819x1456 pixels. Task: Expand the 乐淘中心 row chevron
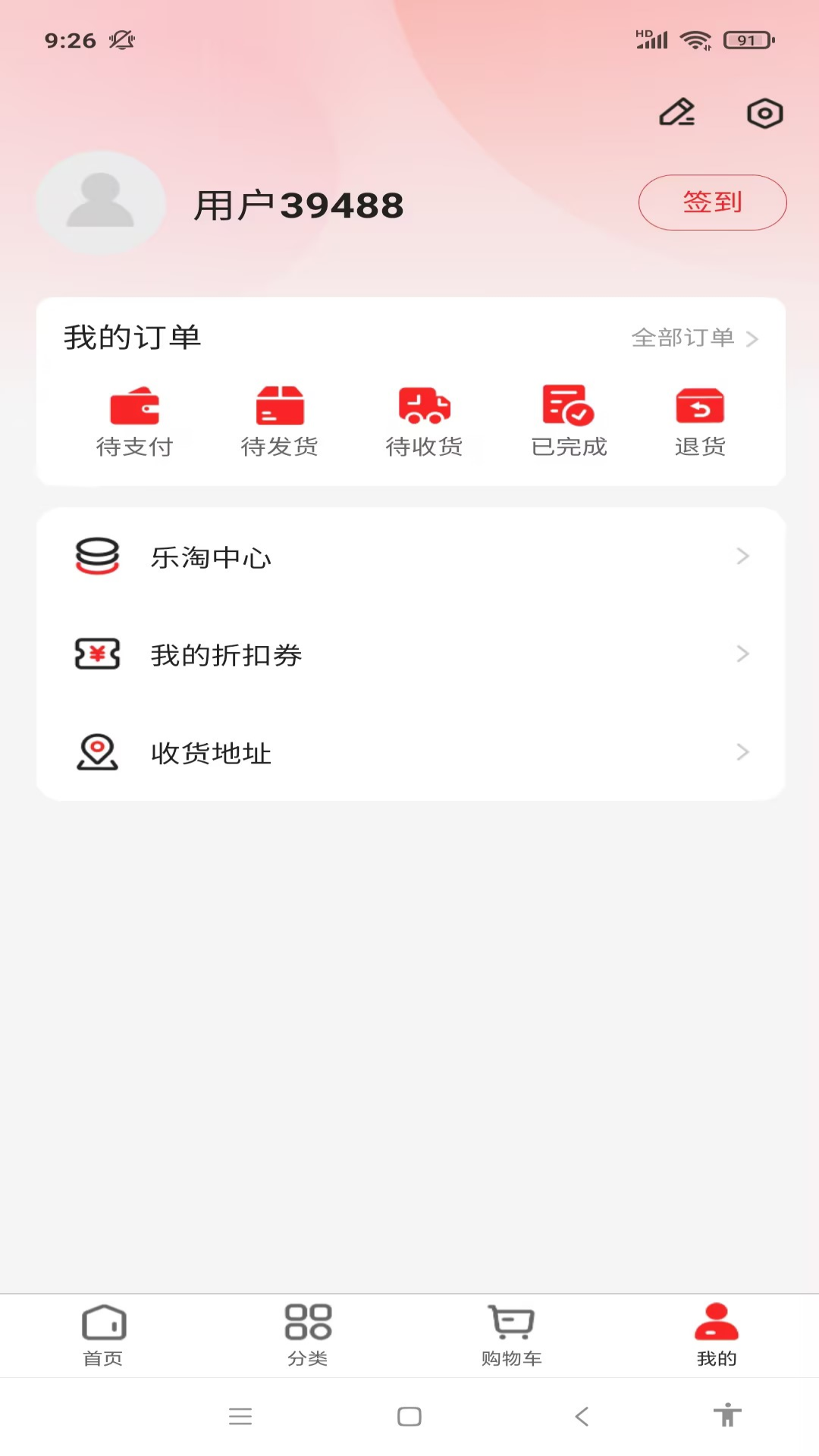coord(742,556)
